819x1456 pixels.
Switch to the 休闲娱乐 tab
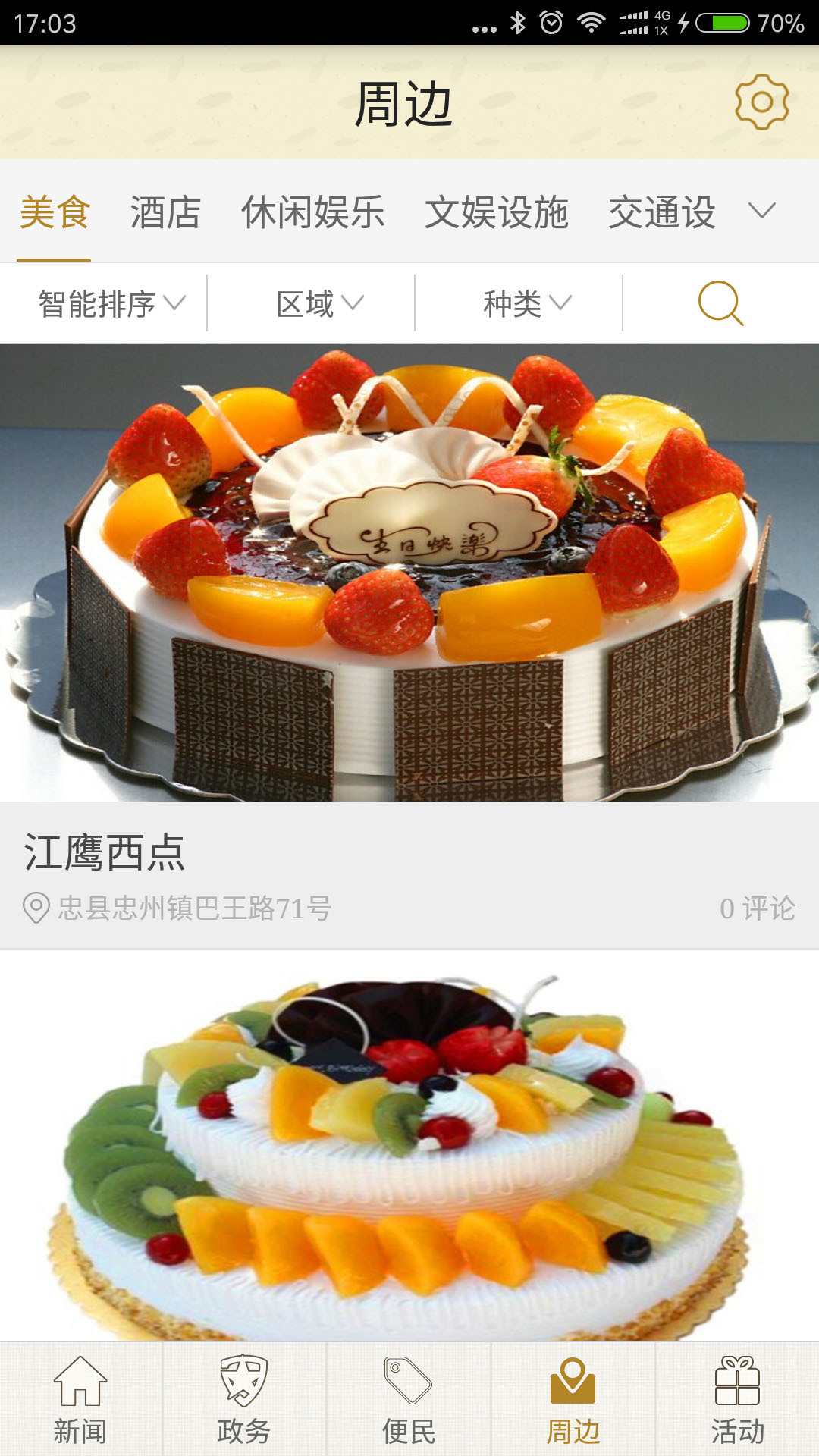pyautogui.click(x=312, y=212)
